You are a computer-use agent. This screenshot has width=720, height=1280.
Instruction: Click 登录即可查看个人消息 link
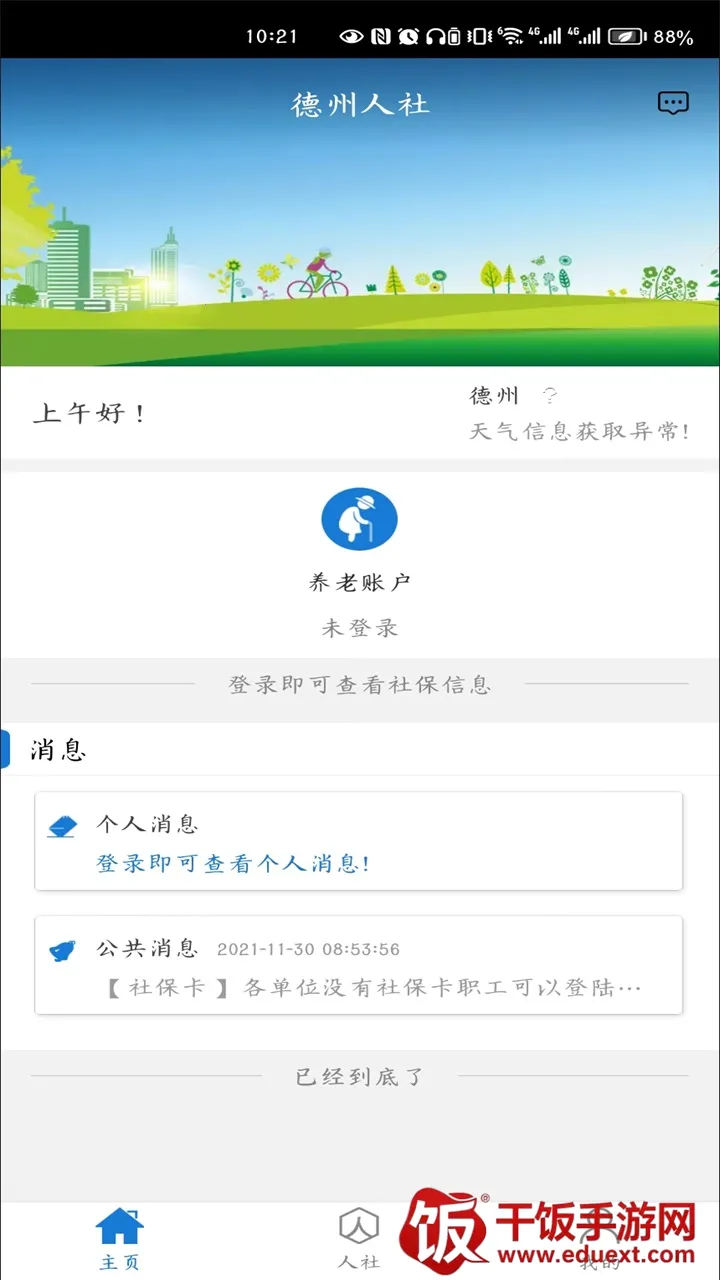(x=235, y=864)
